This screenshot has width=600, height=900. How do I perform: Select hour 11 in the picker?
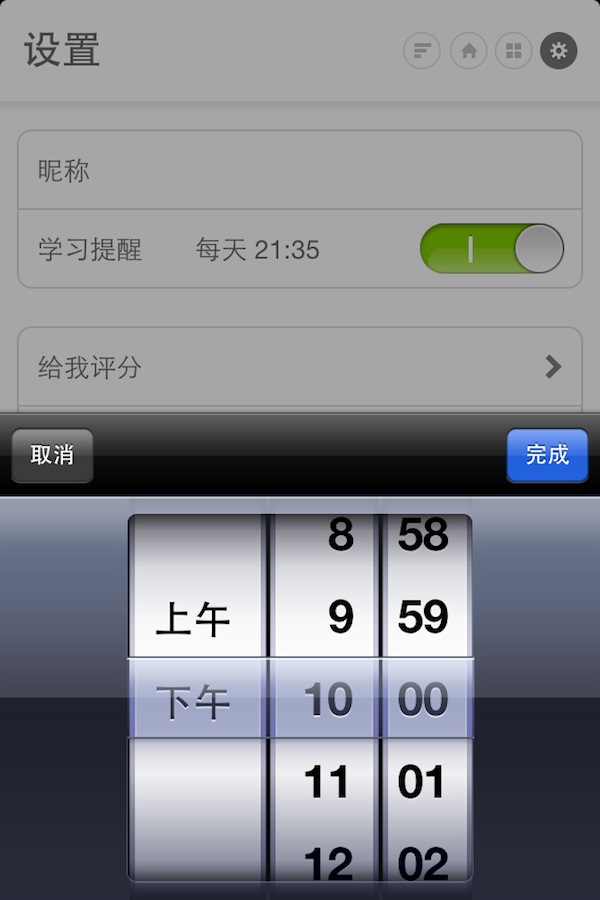pos(326,782)
